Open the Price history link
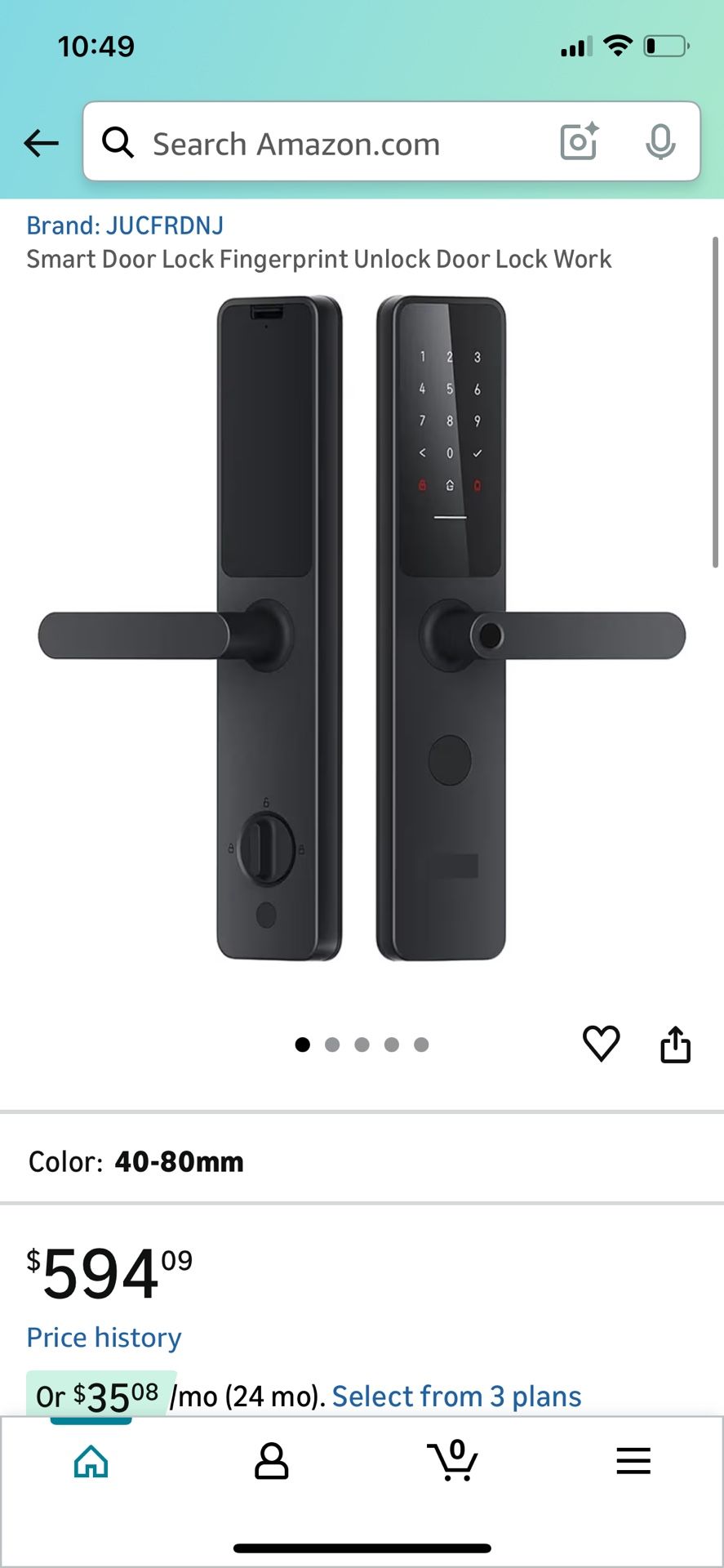The image size is (724, 1568). coord(103,1337)
